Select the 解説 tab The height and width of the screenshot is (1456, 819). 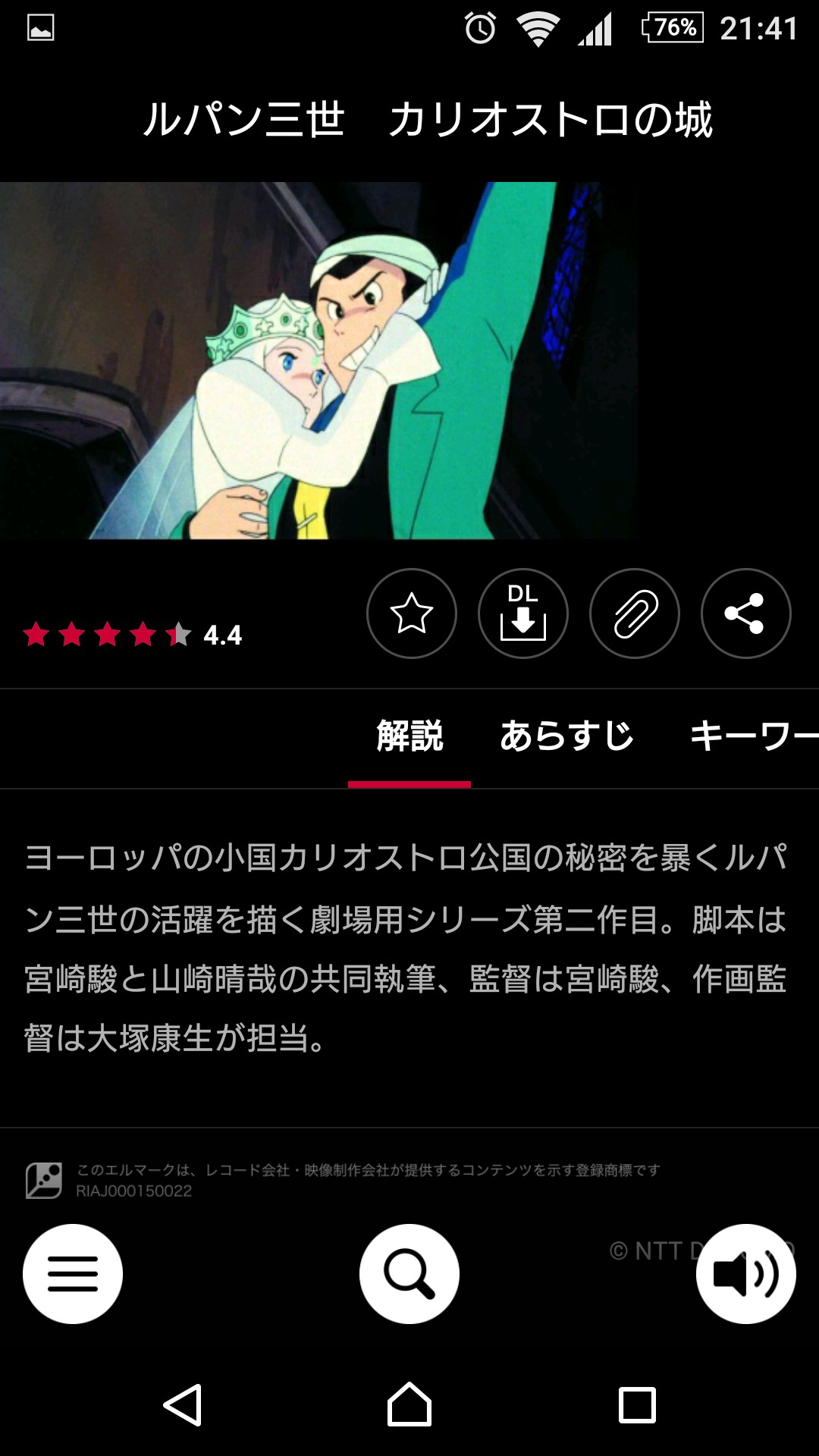[x=409, y=736]
